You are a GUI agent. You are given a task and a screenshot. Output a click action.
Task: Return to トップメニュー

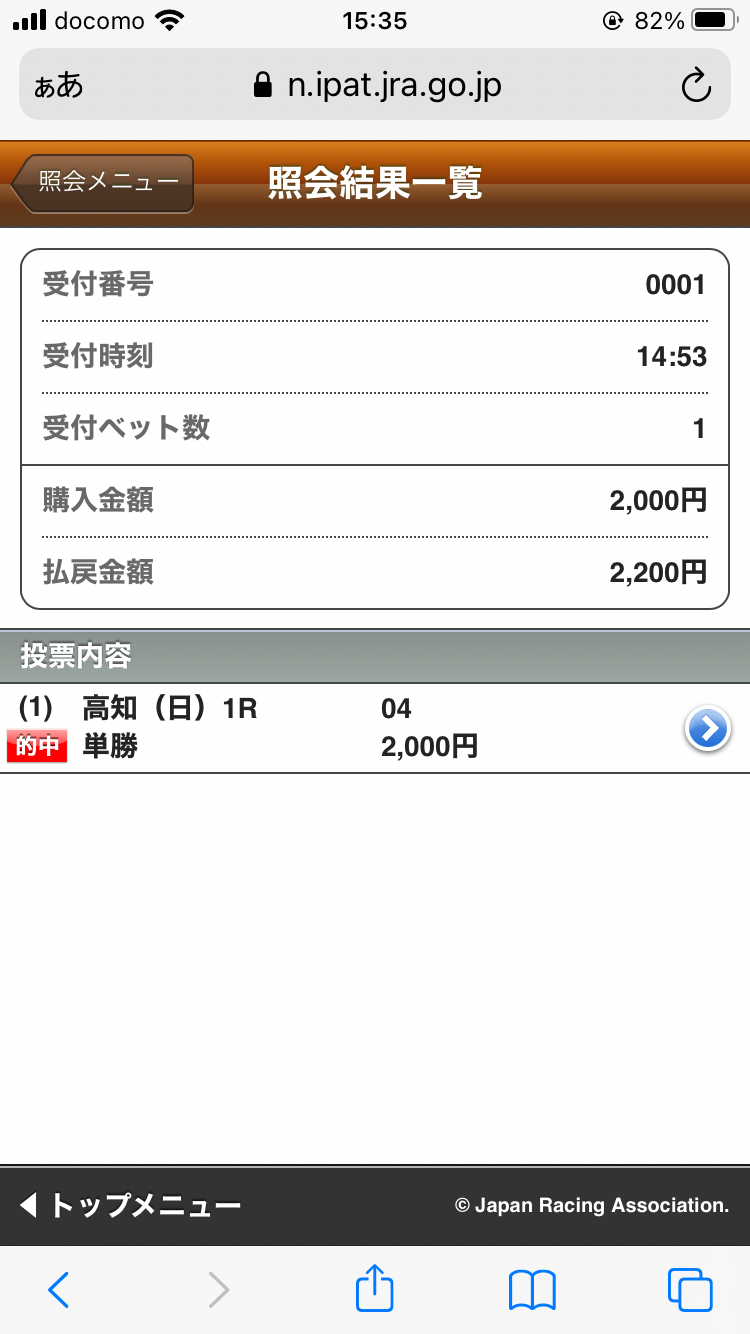tap(130, 1205)
